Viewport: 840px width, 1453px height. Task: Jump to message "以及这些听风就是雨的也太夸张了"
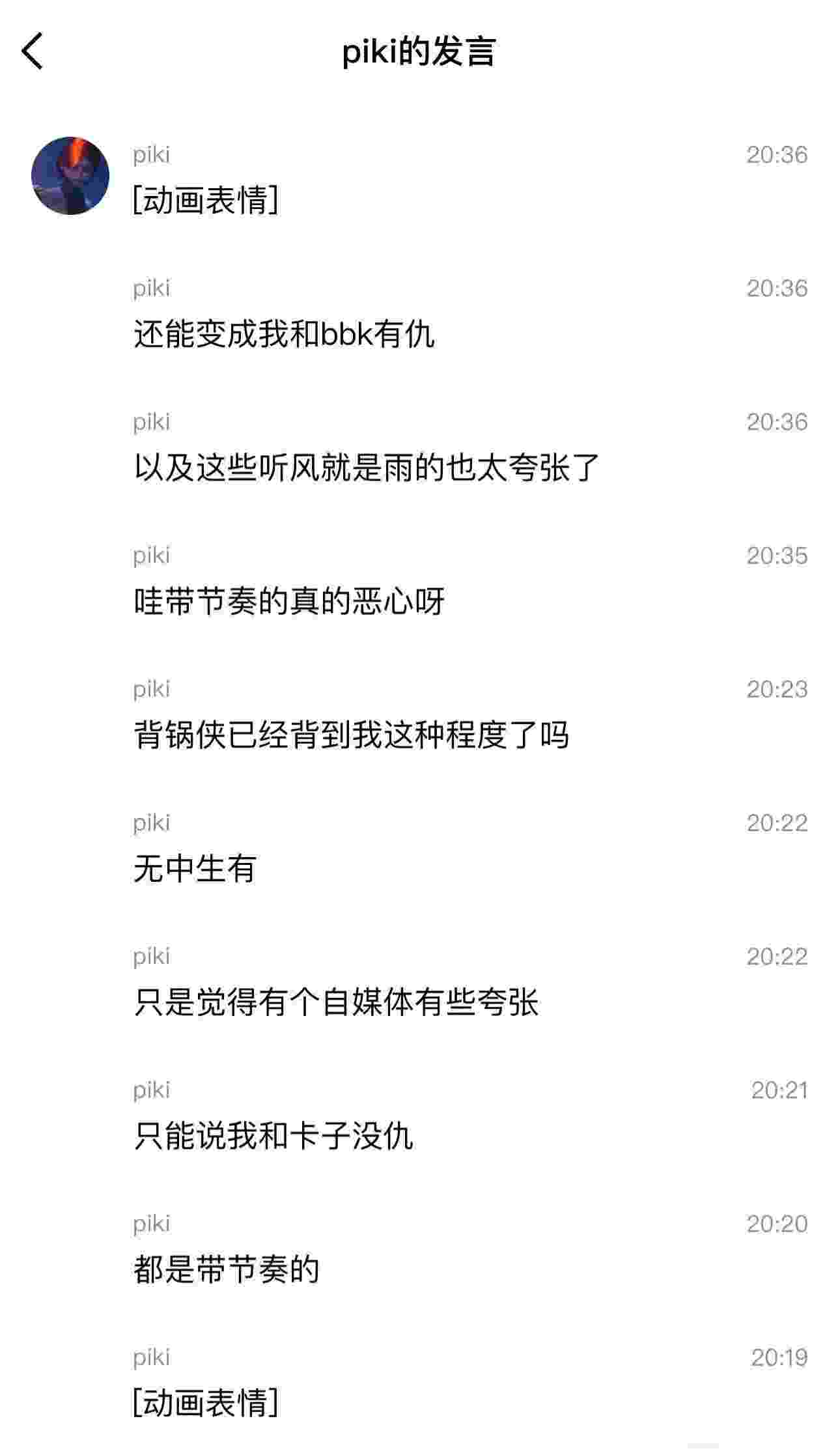366,468
